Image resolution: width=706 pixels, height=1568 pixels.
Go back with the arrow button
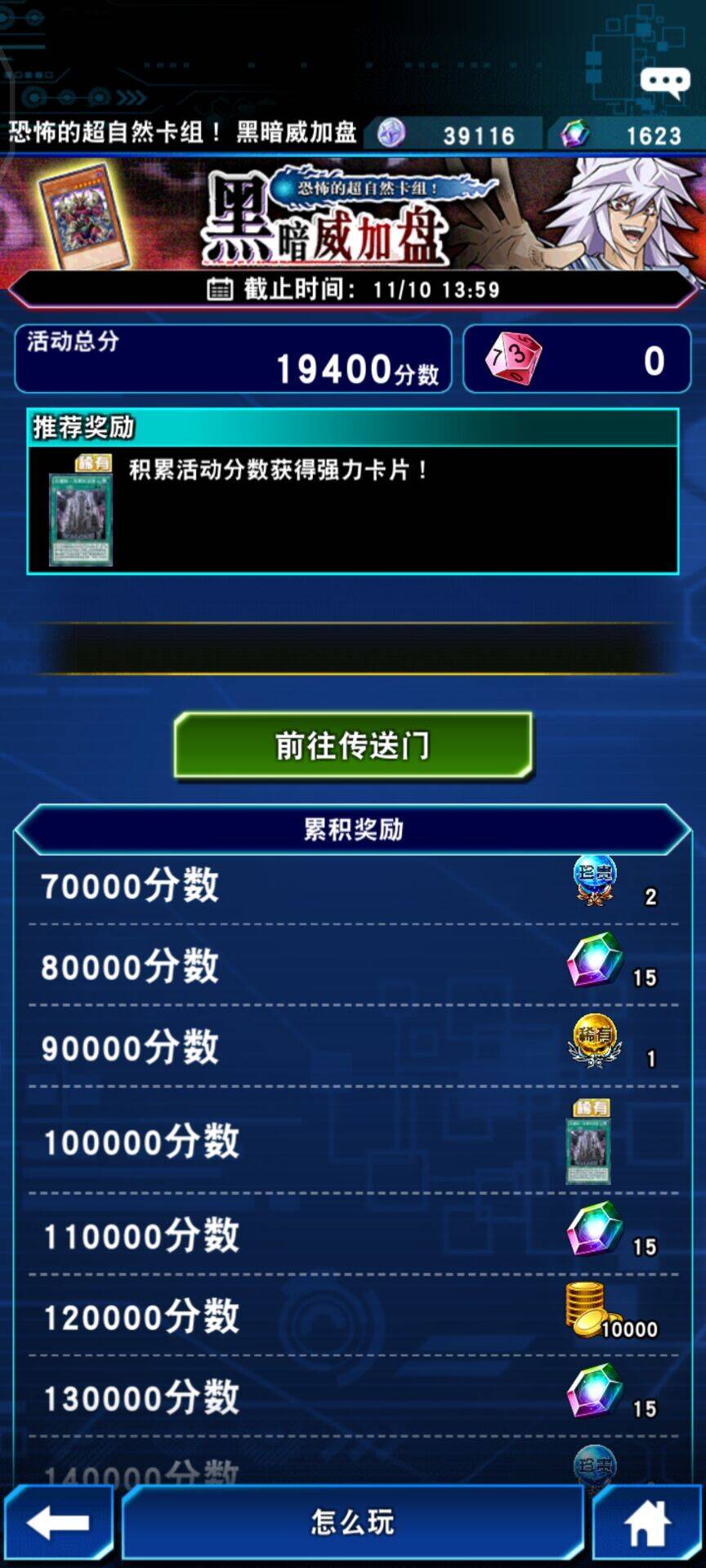click(57, 1522)
